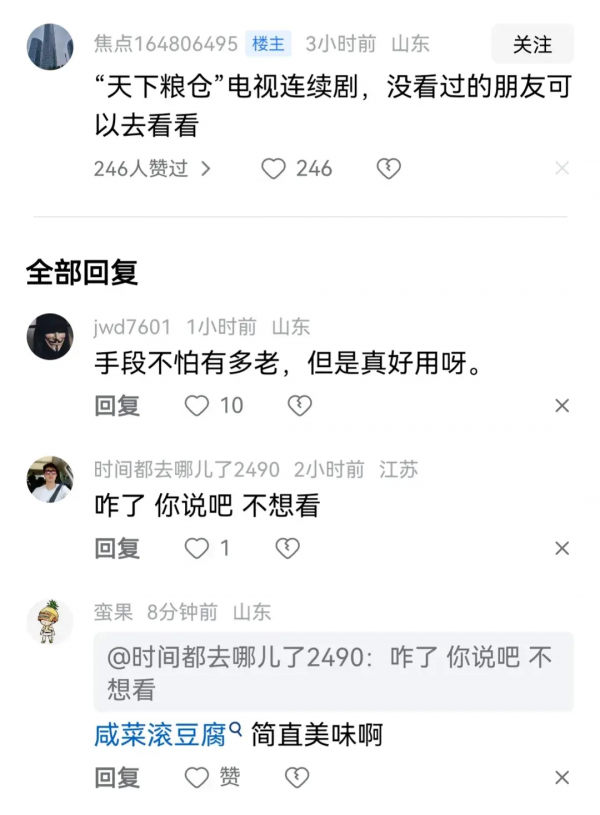Screen dimensions: 600x815
Task: Open 蛮果's profile avatar
Action: pos(49,622)
